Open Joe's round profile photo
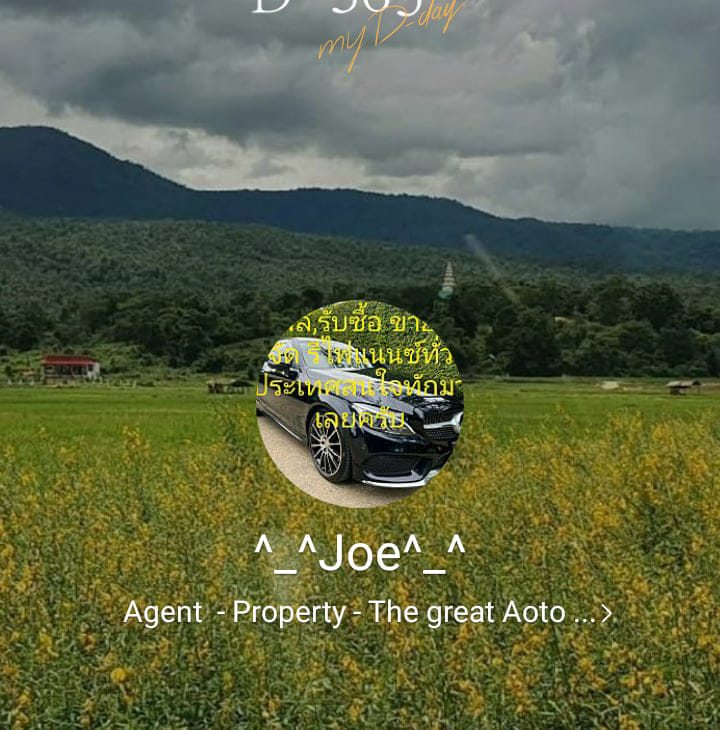 click(360, 404)
